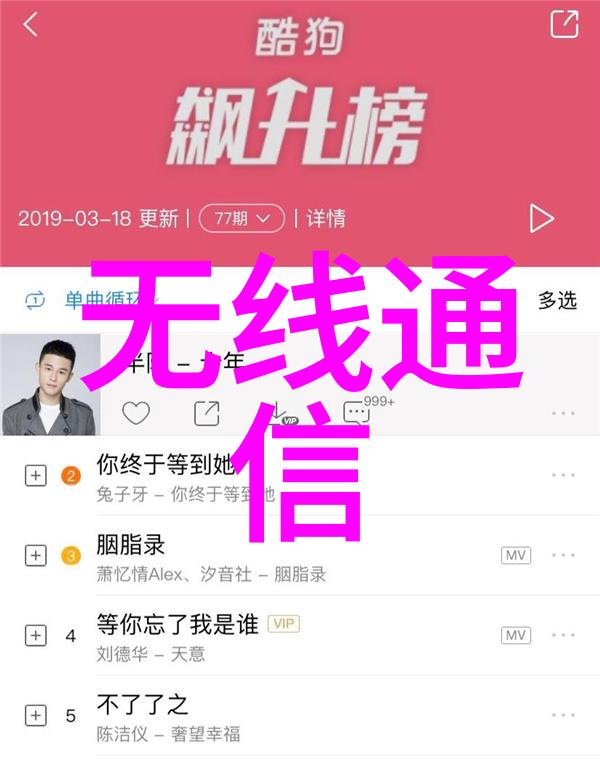
Task: Open more options for 不了了之
Action: (x=563, y=715)
